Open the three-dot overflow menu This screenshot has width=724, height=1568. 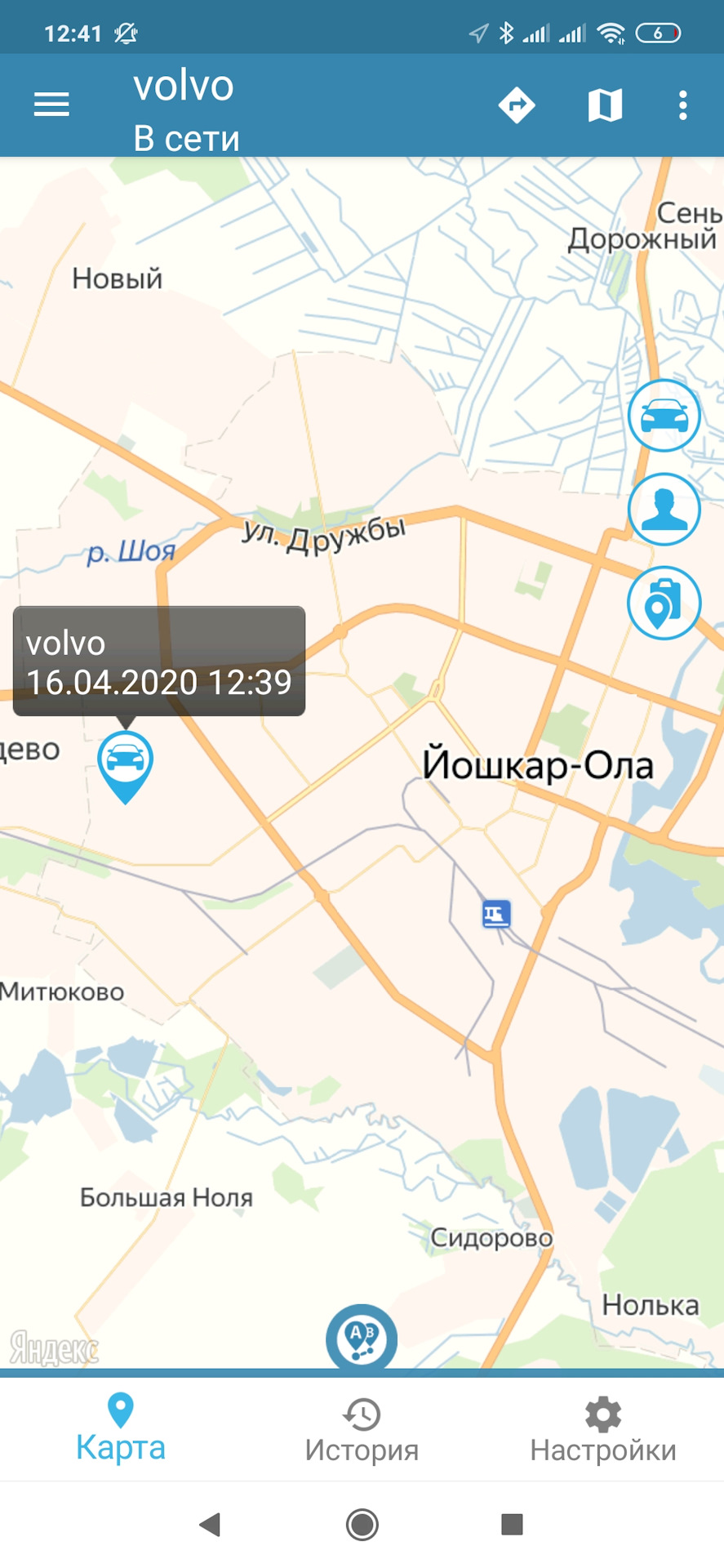[x=682, y=105]
